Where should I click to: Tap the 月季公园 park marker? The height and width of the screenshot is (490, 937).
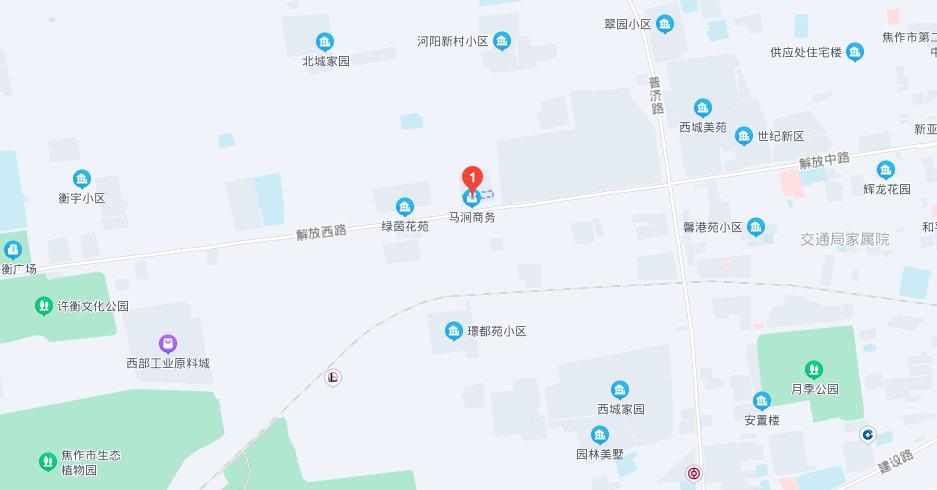click(x=814, y=369)
